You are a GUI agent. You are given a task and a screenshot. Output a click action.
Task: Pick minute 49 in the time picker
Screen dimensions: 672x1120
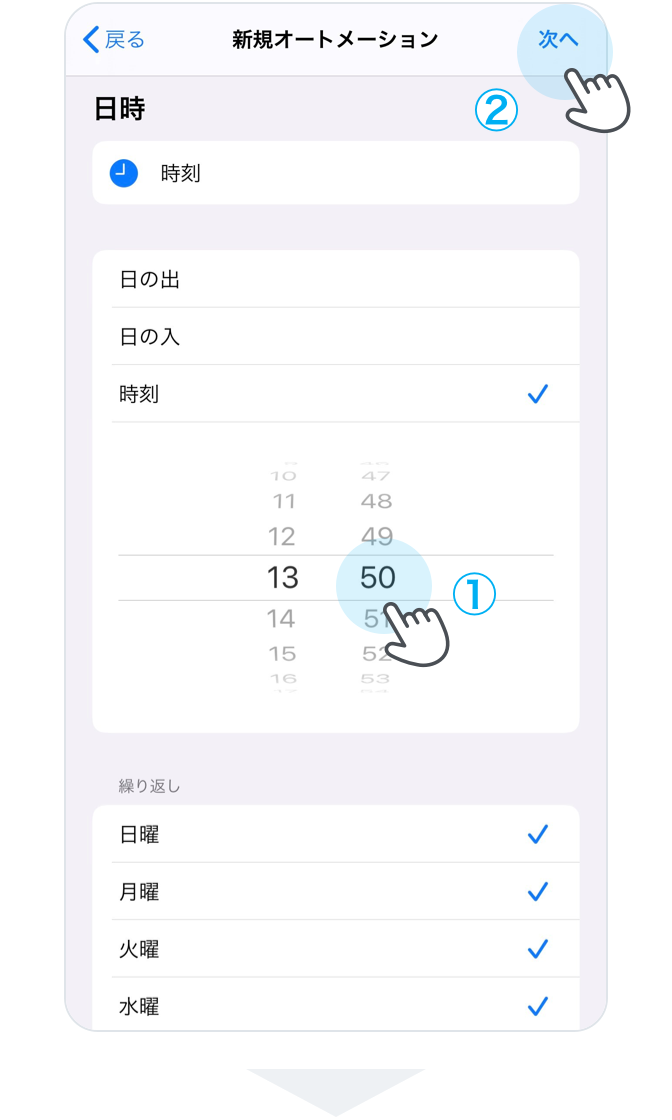(377, 536)
